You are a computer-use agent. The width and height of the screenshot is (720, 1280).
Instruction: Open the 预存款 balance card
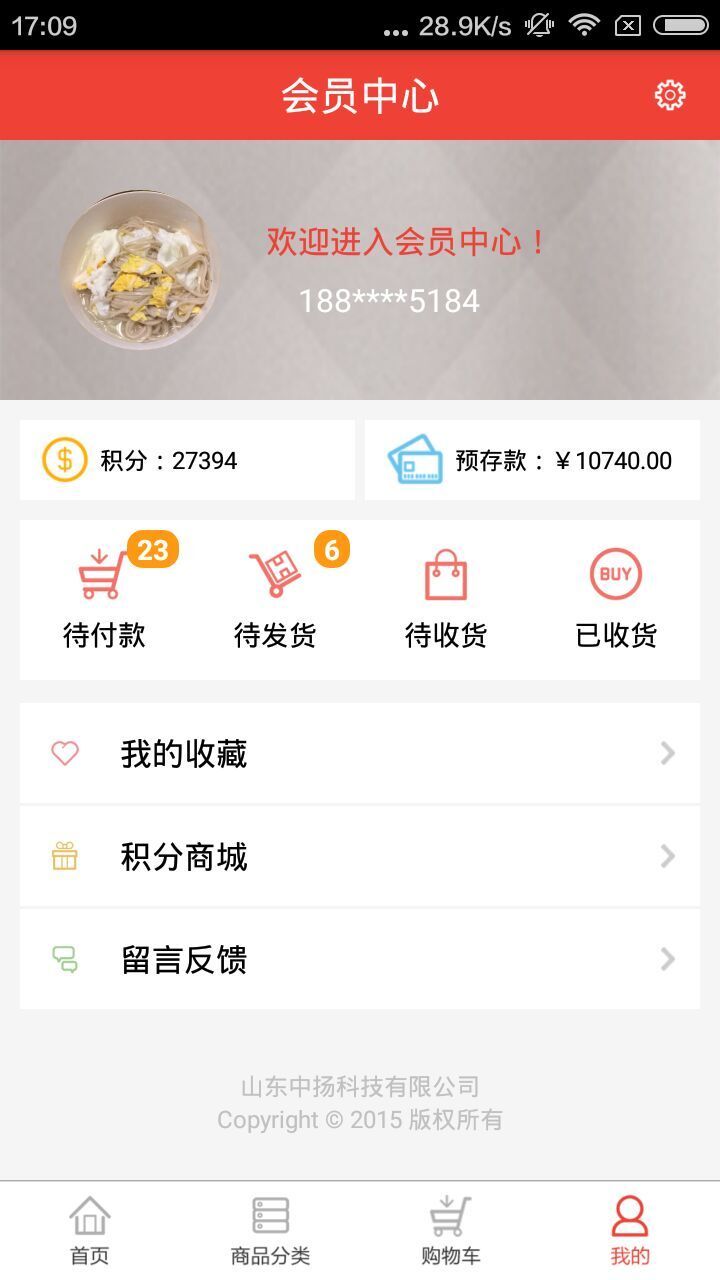click(x=531, y=460)
